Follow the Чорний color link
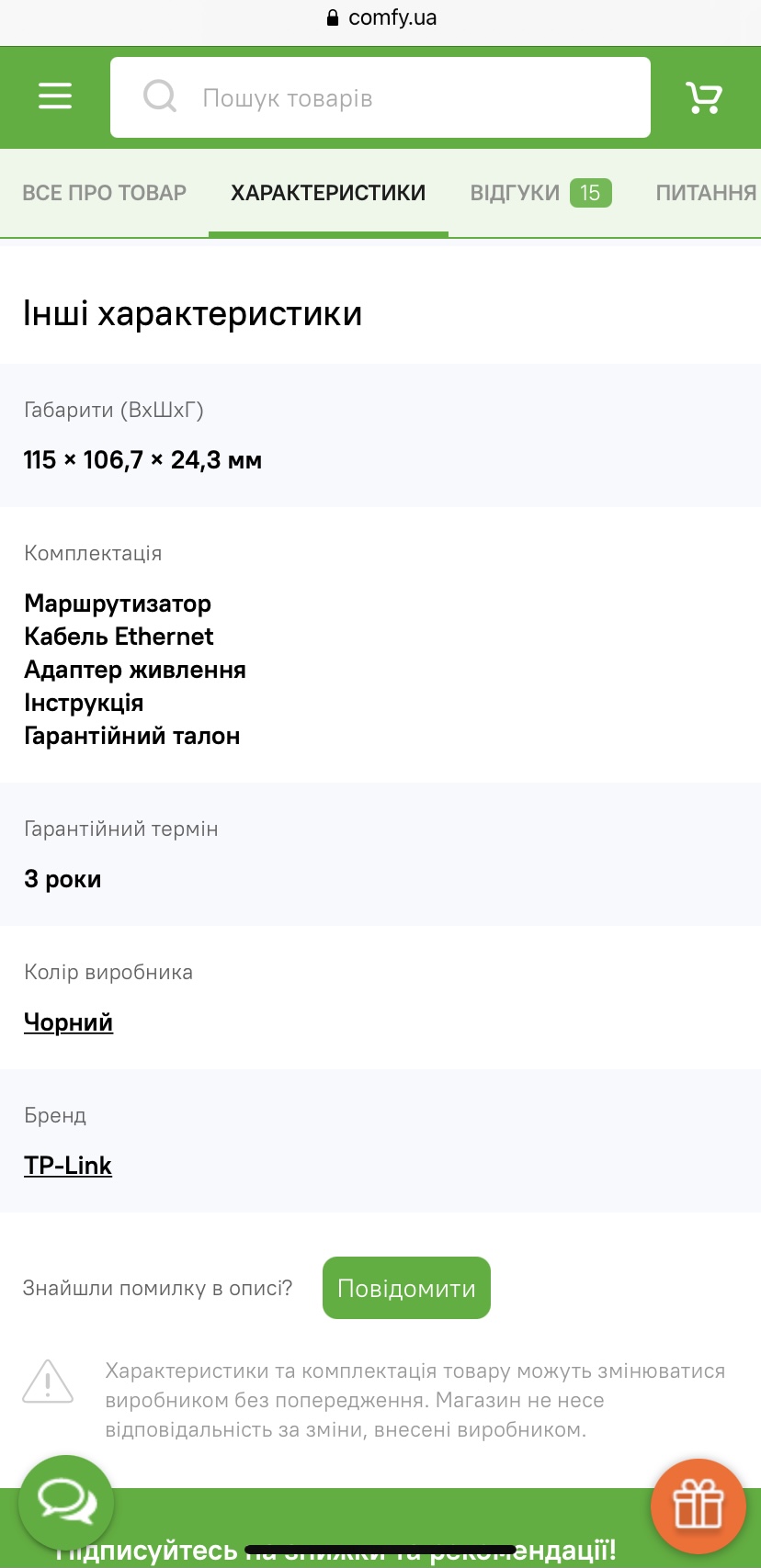Viewport: 761px width, 1568px height. [68, 1022]
